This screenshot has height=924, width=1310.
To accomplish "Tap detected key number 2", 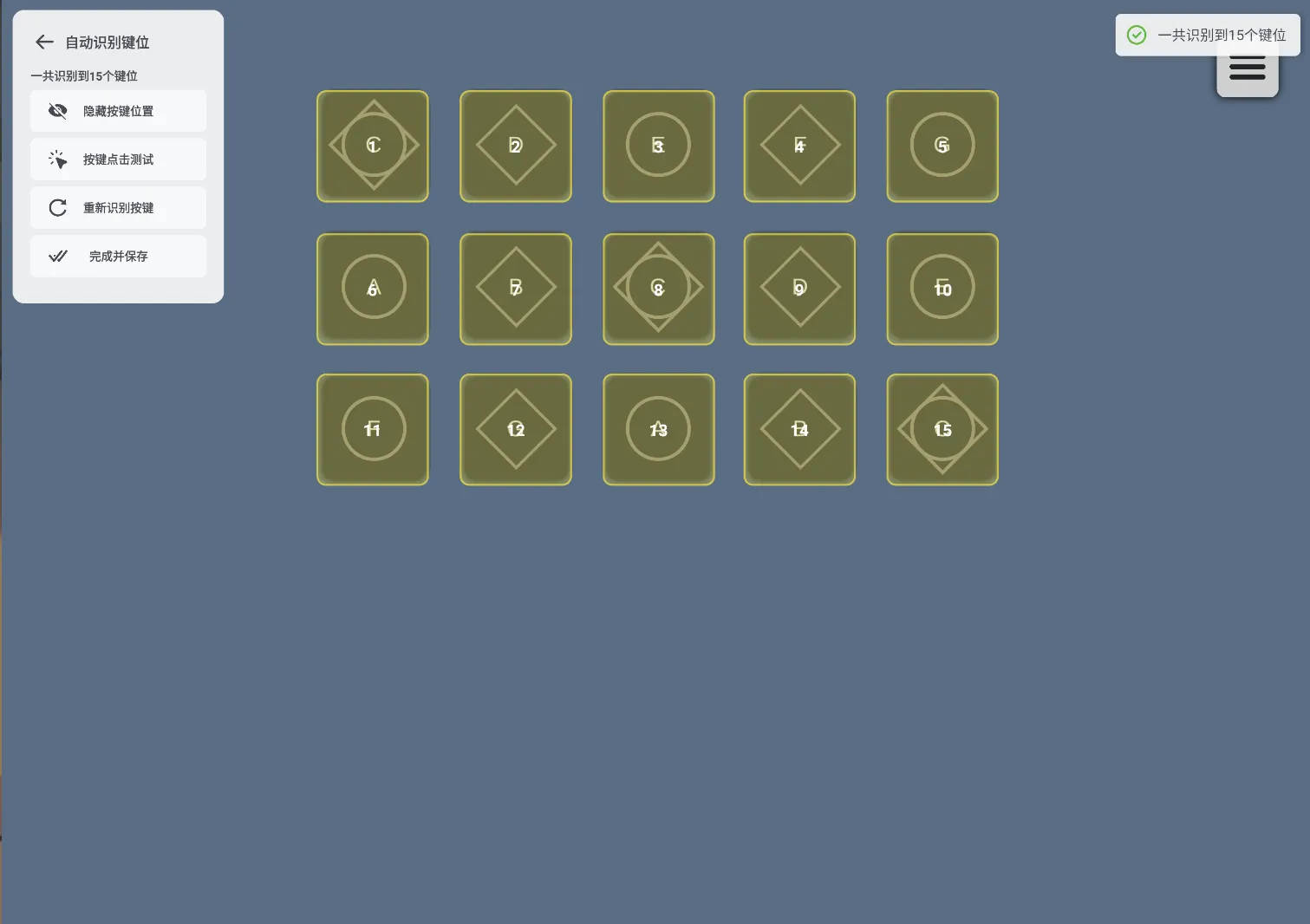I will [x=516, y=146].
